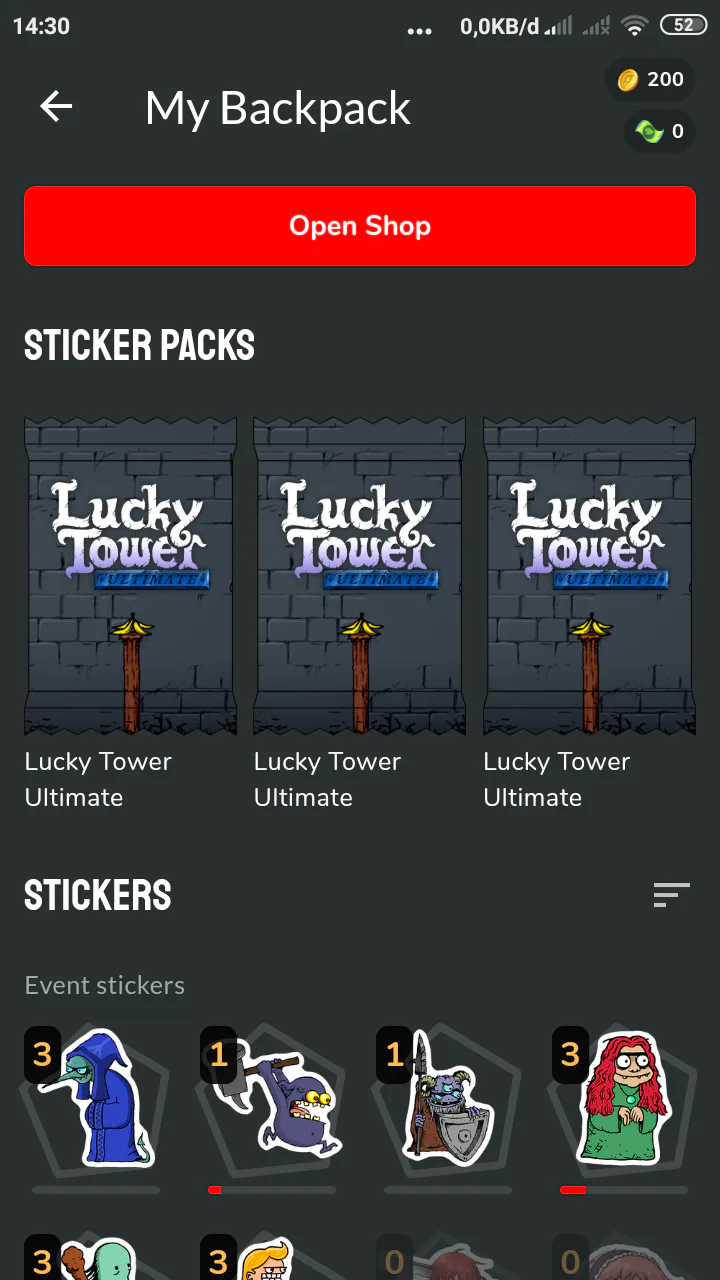The height and width of the screenshot is (1280, 720).
Task: Open the horned knight with shield sticker
Action: 448,1098
